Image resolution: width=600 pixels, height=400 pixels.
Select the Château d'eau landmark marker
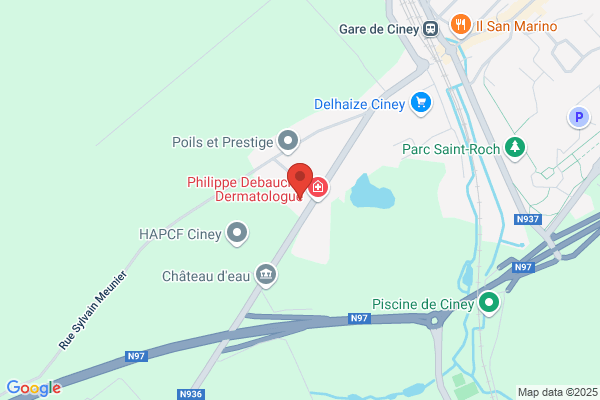(266, 276)
